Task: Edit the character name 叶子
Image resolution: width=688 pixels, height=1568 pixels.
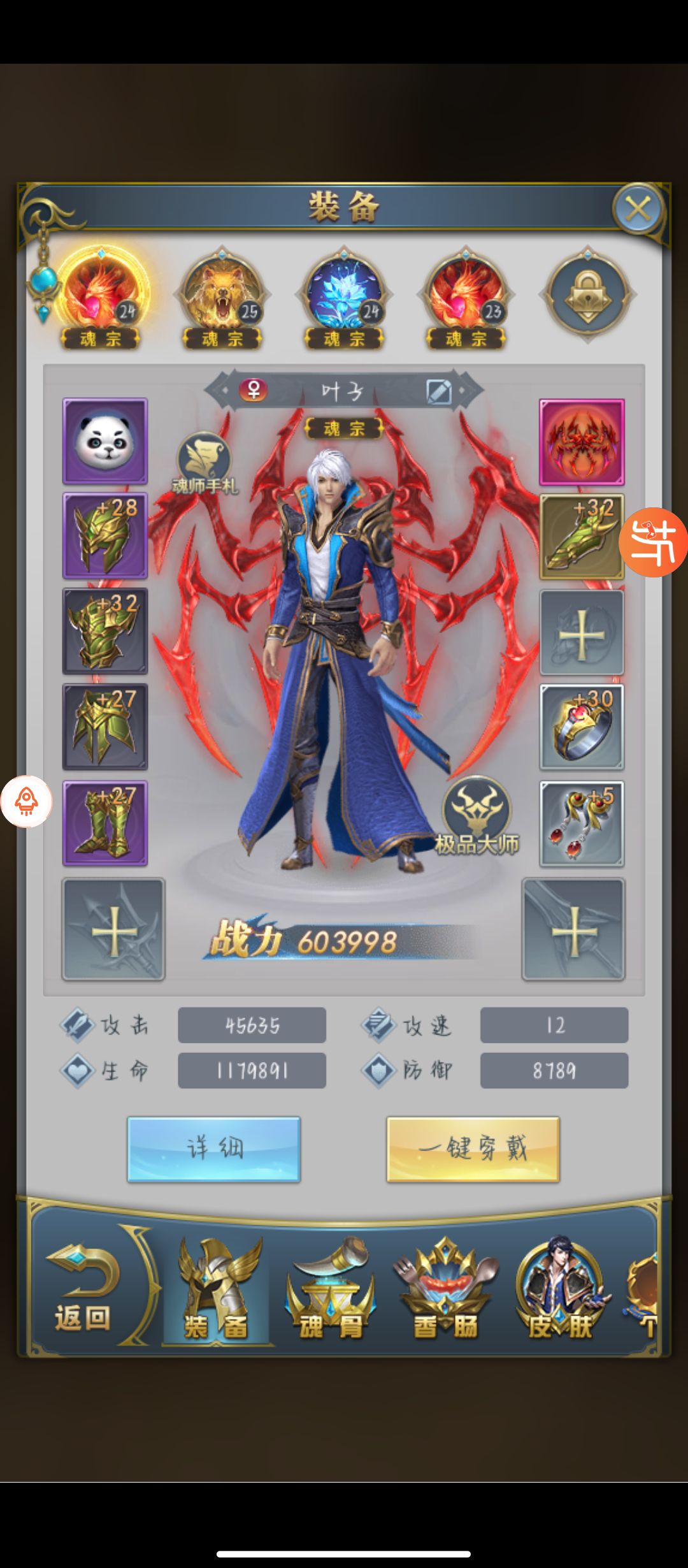Action: [x=439, y=391]
